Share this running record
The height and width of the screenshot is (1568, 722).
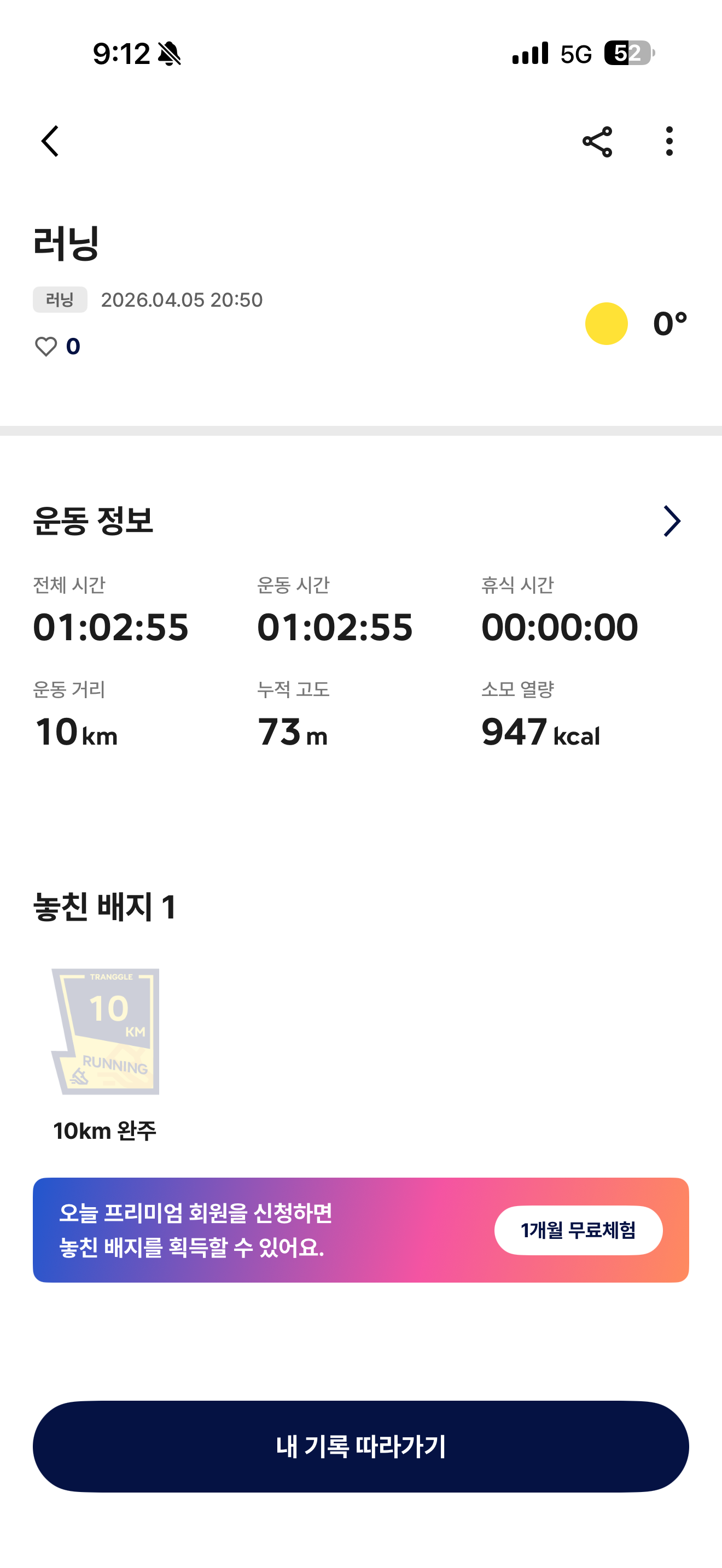[597, 142]
